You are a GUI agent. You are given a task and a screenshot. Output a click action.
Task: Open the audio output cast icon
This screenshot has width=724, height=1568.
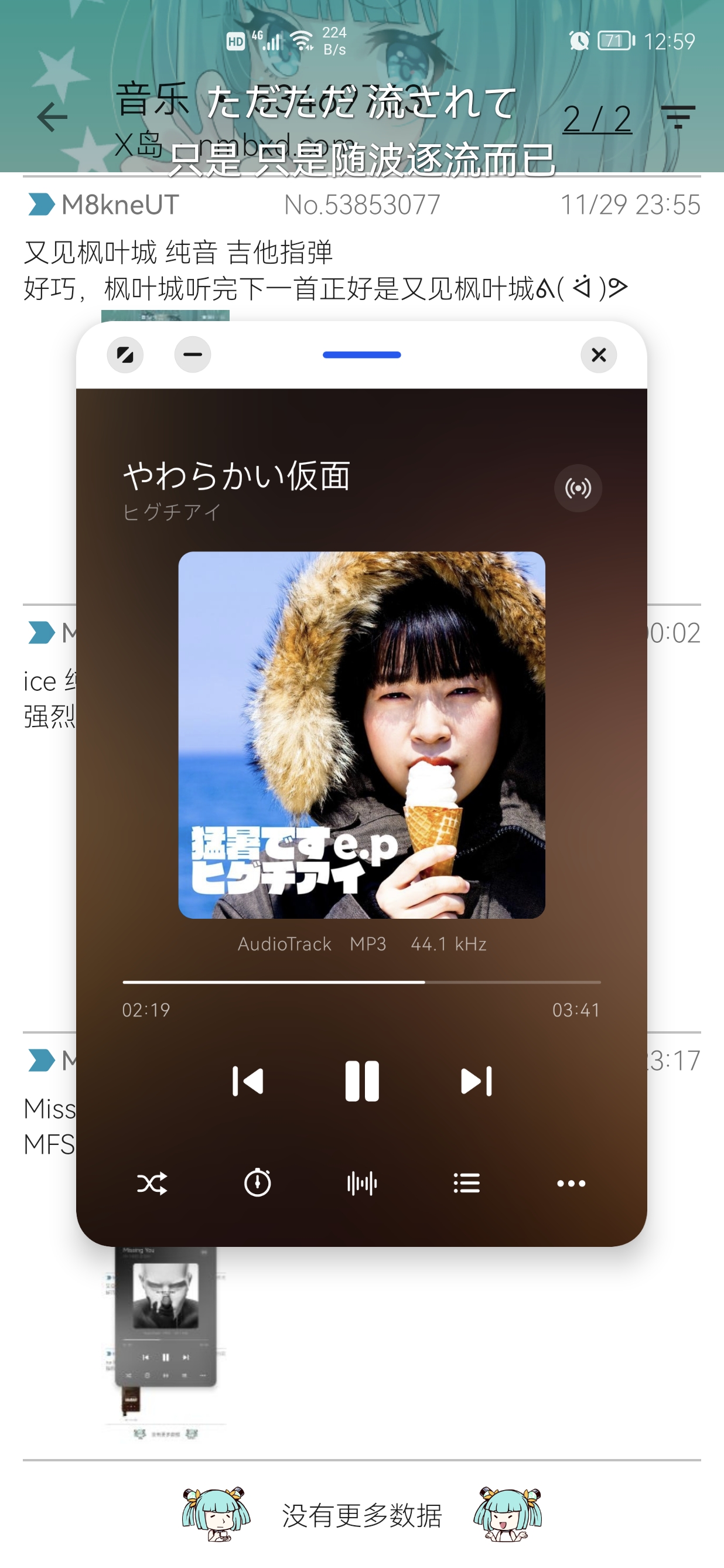[x=578, y=488]
